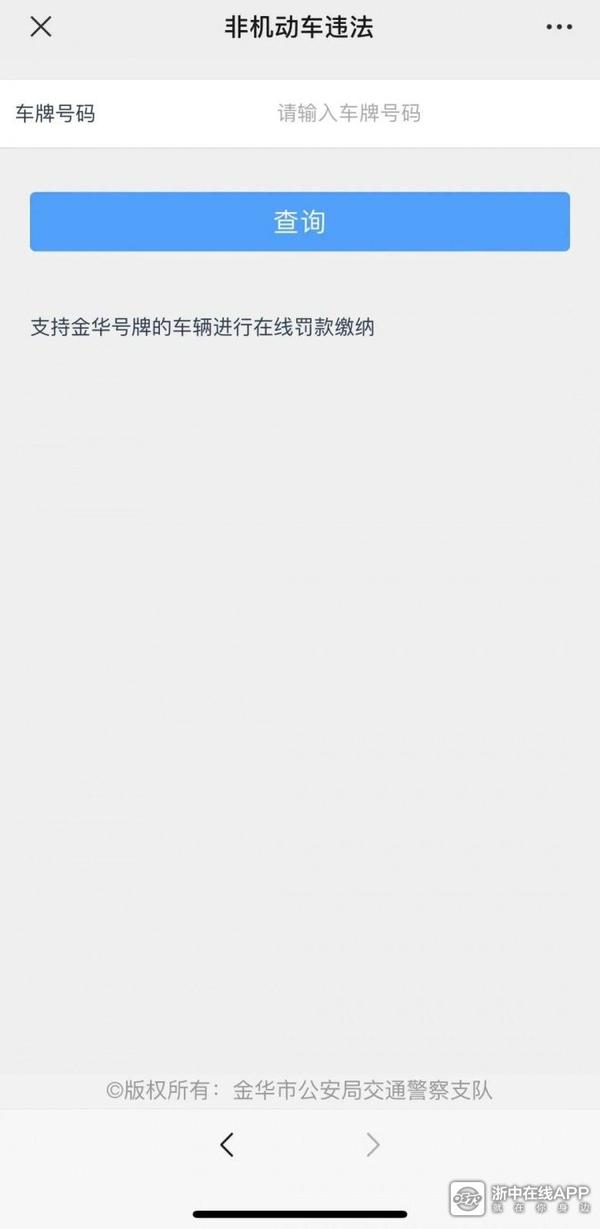Close the 非机动车违法 page
600x1229 pixels.
tap(40, 27)
